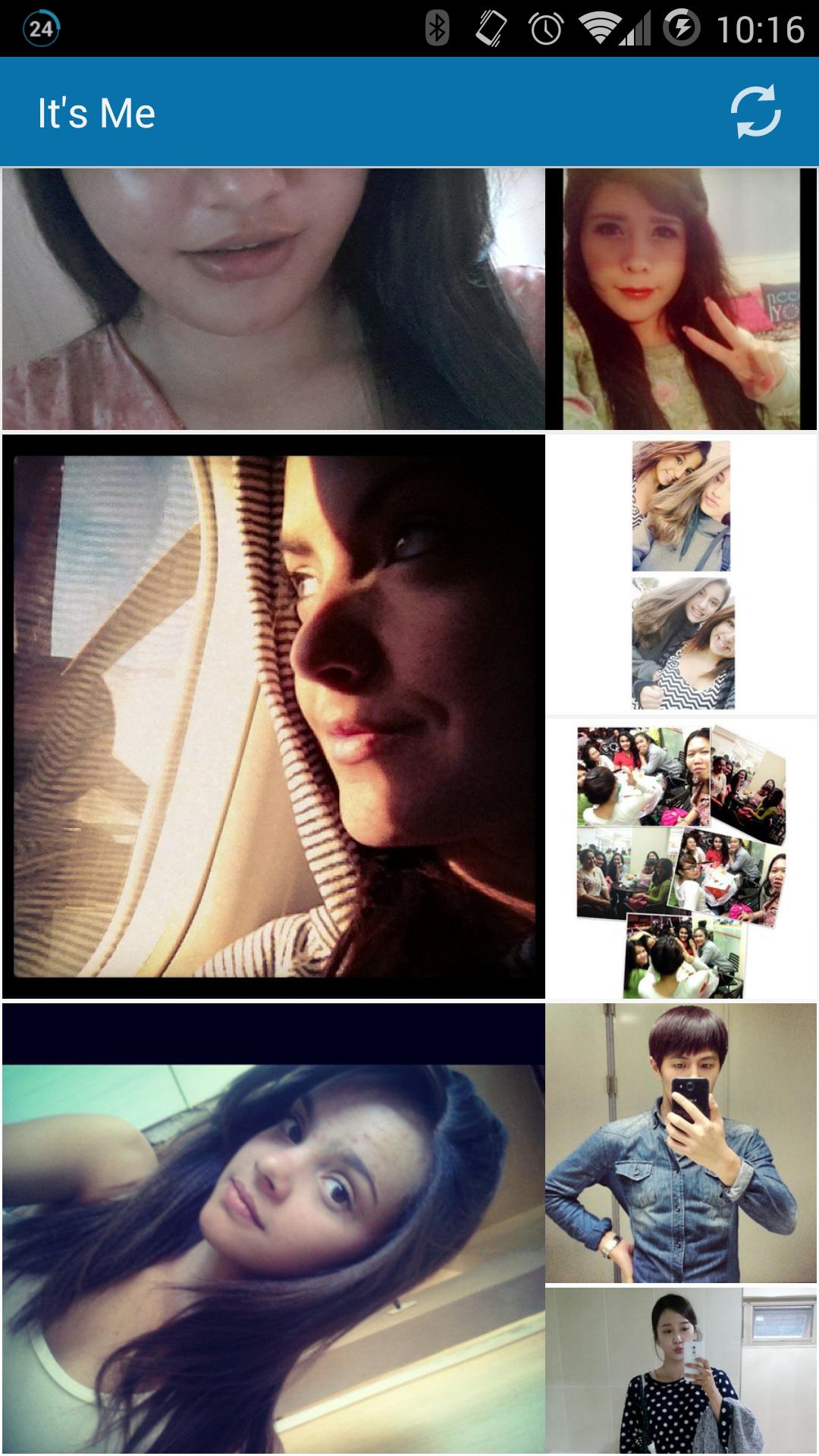
Task: Open the tilted selfie with teal background
Action: click(273, 1228)
